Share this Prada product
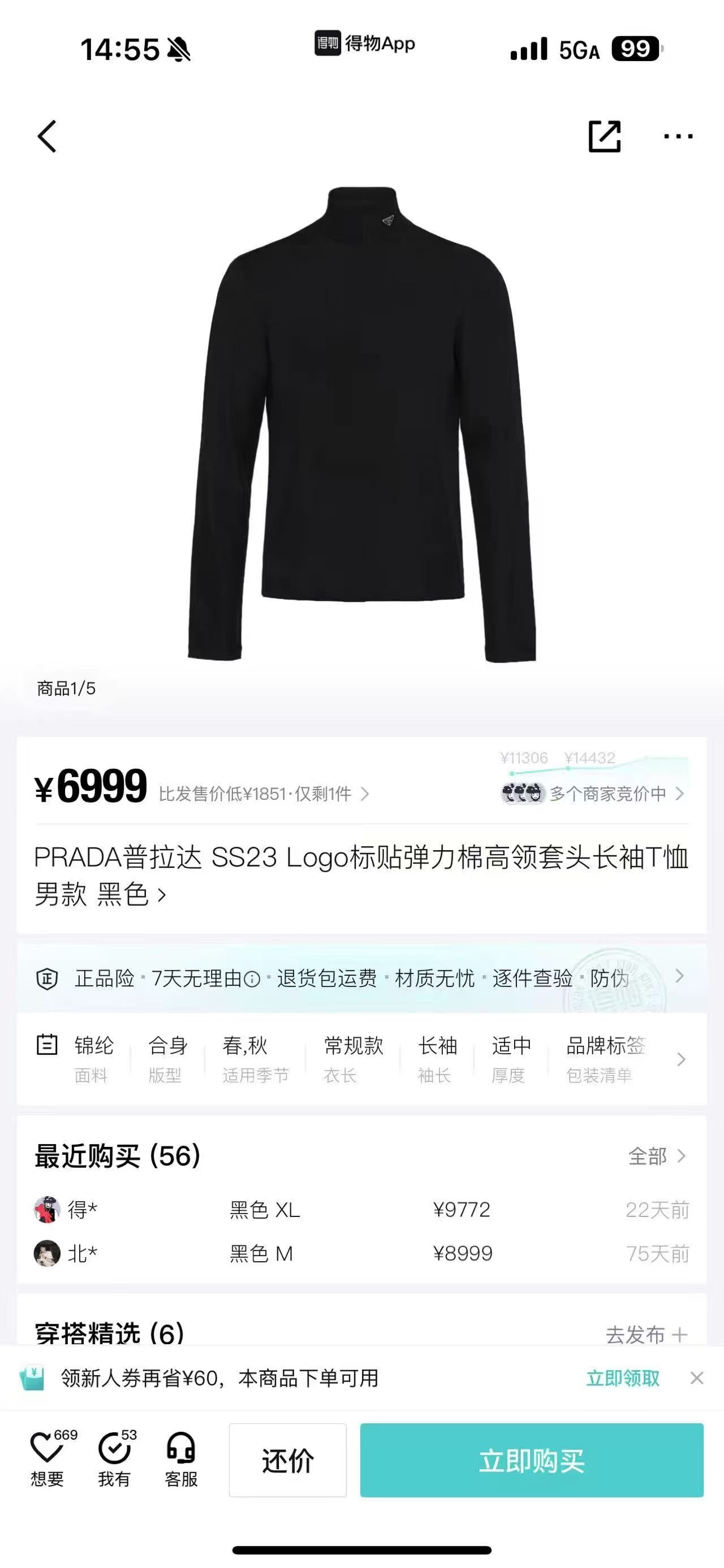The image size is (724, 1568). [604, 136]
